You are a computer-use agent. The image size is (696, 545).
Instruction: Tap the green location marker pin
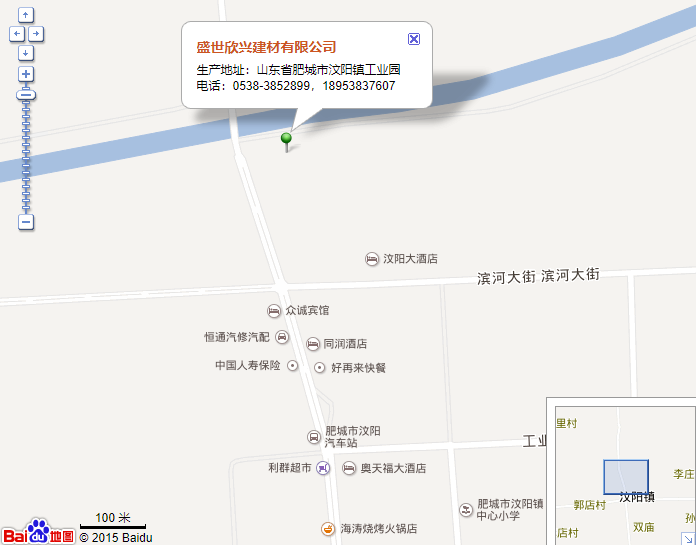pos(286,138)
